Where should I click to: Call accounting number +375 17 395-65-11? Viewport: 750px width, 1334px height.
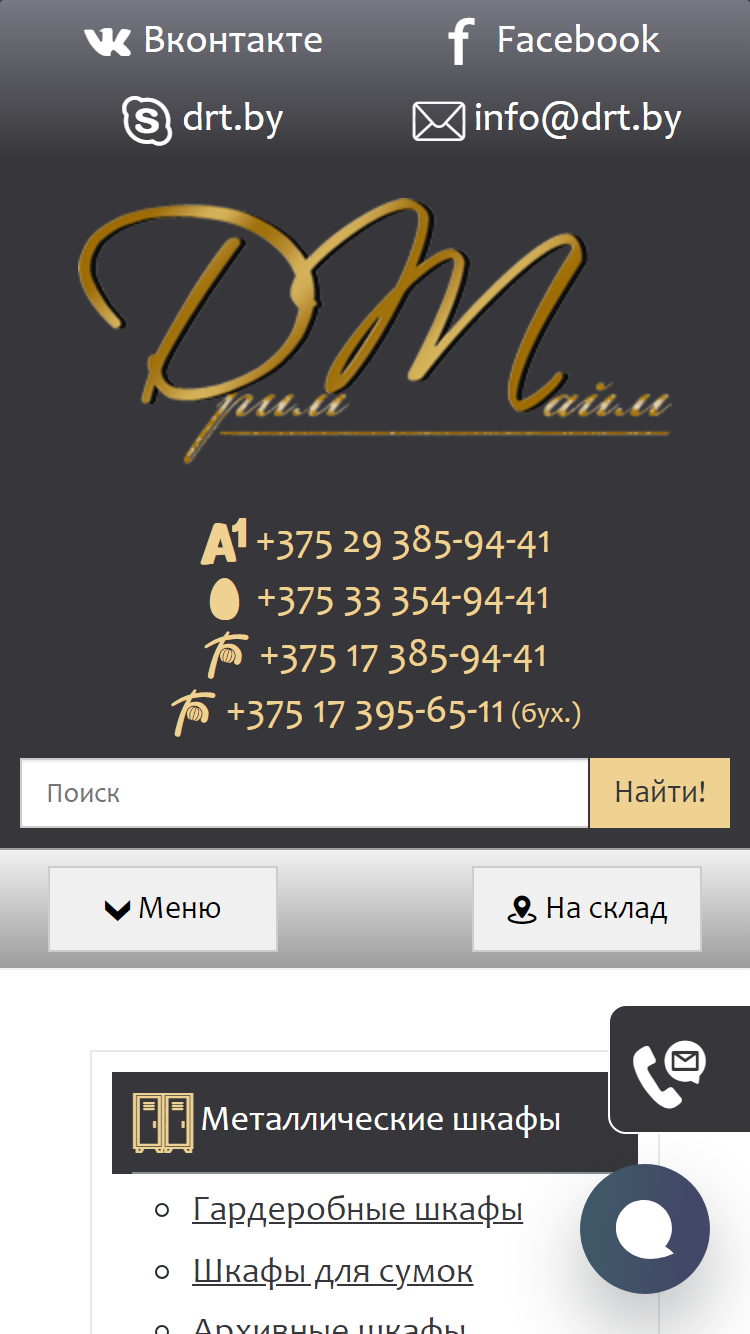[x=376, y=713]
